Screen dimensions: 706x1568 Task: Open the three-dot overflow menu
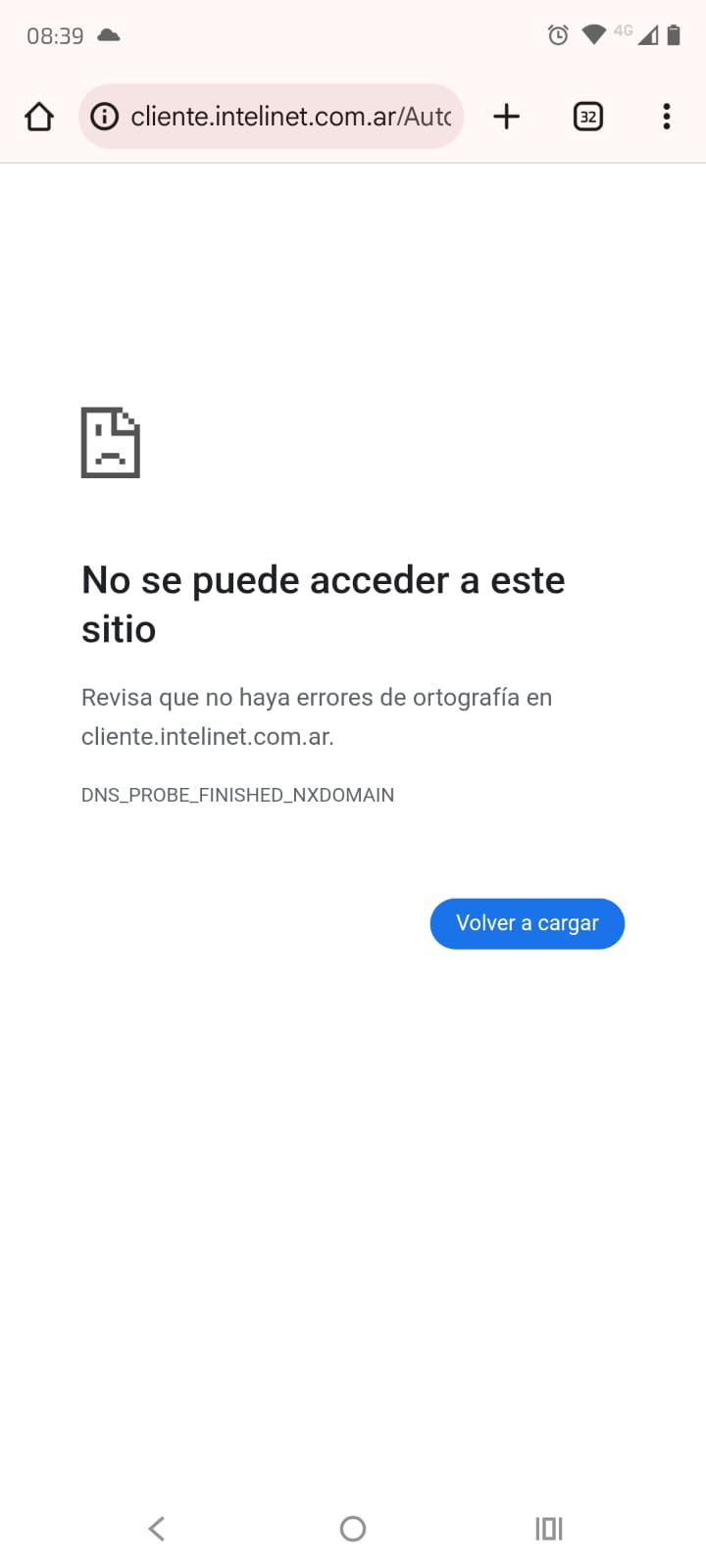[666, 117]
